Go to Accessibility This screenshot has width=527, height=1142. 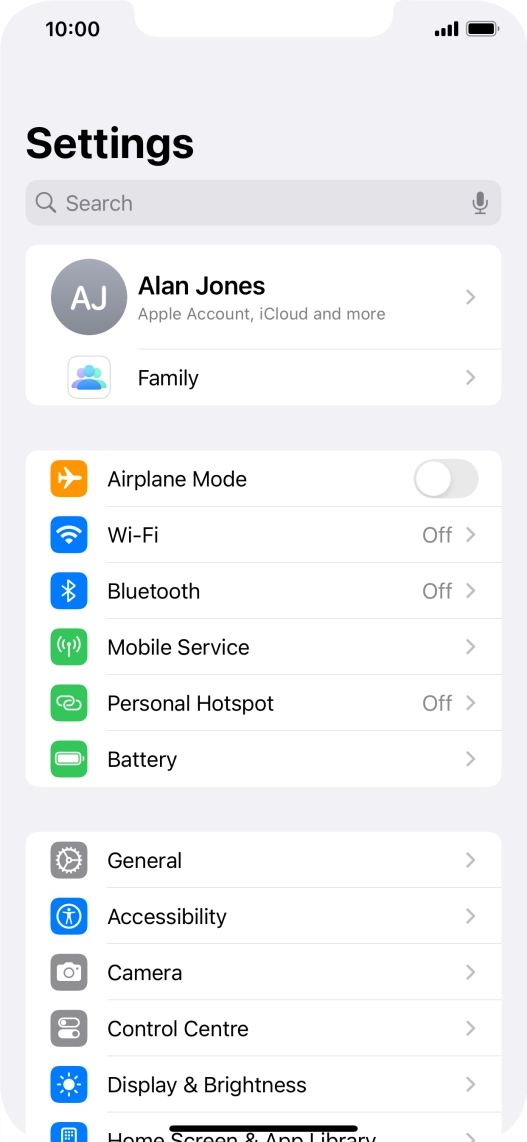pyautogui.click(x=263, y=916)
